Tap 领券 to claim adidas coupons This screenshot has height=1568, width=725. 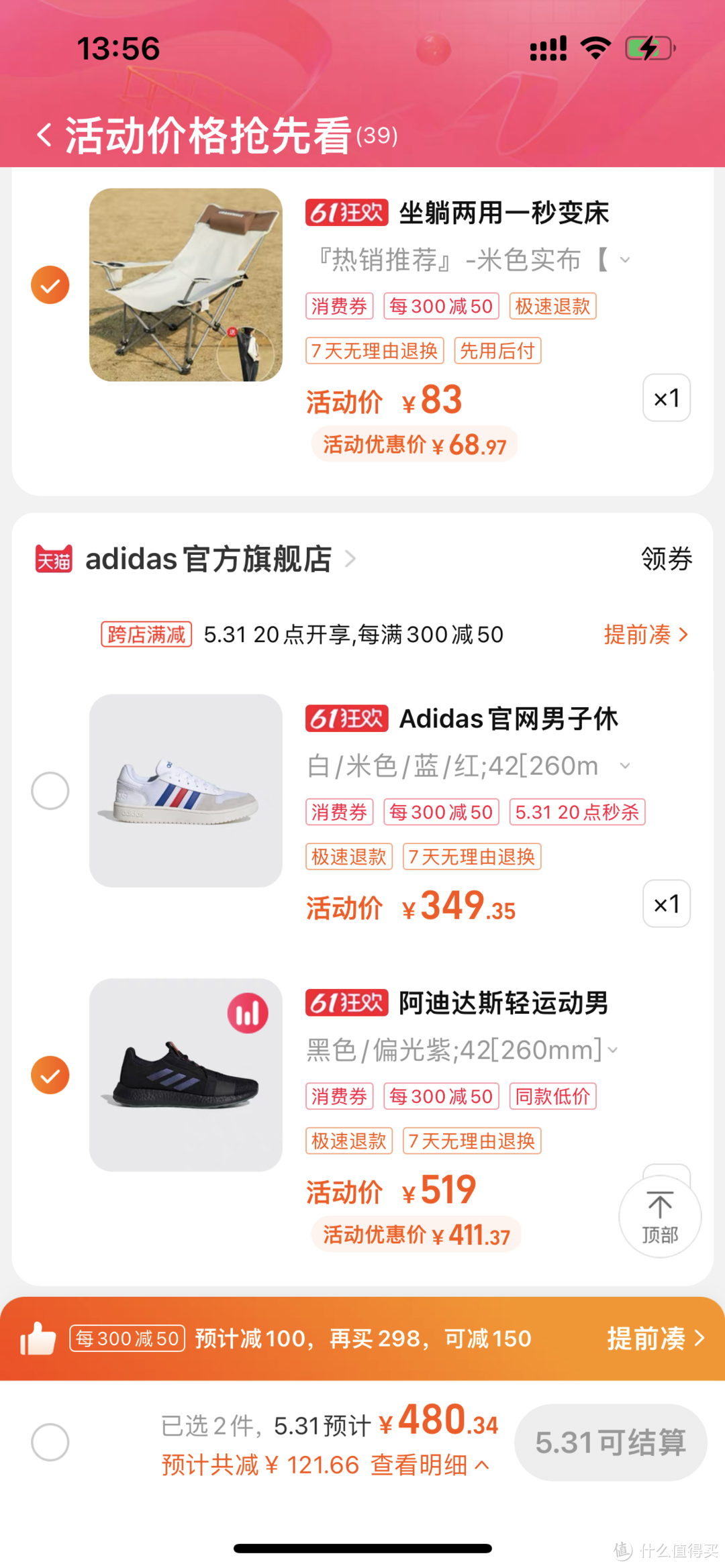[x=667, y=558]
